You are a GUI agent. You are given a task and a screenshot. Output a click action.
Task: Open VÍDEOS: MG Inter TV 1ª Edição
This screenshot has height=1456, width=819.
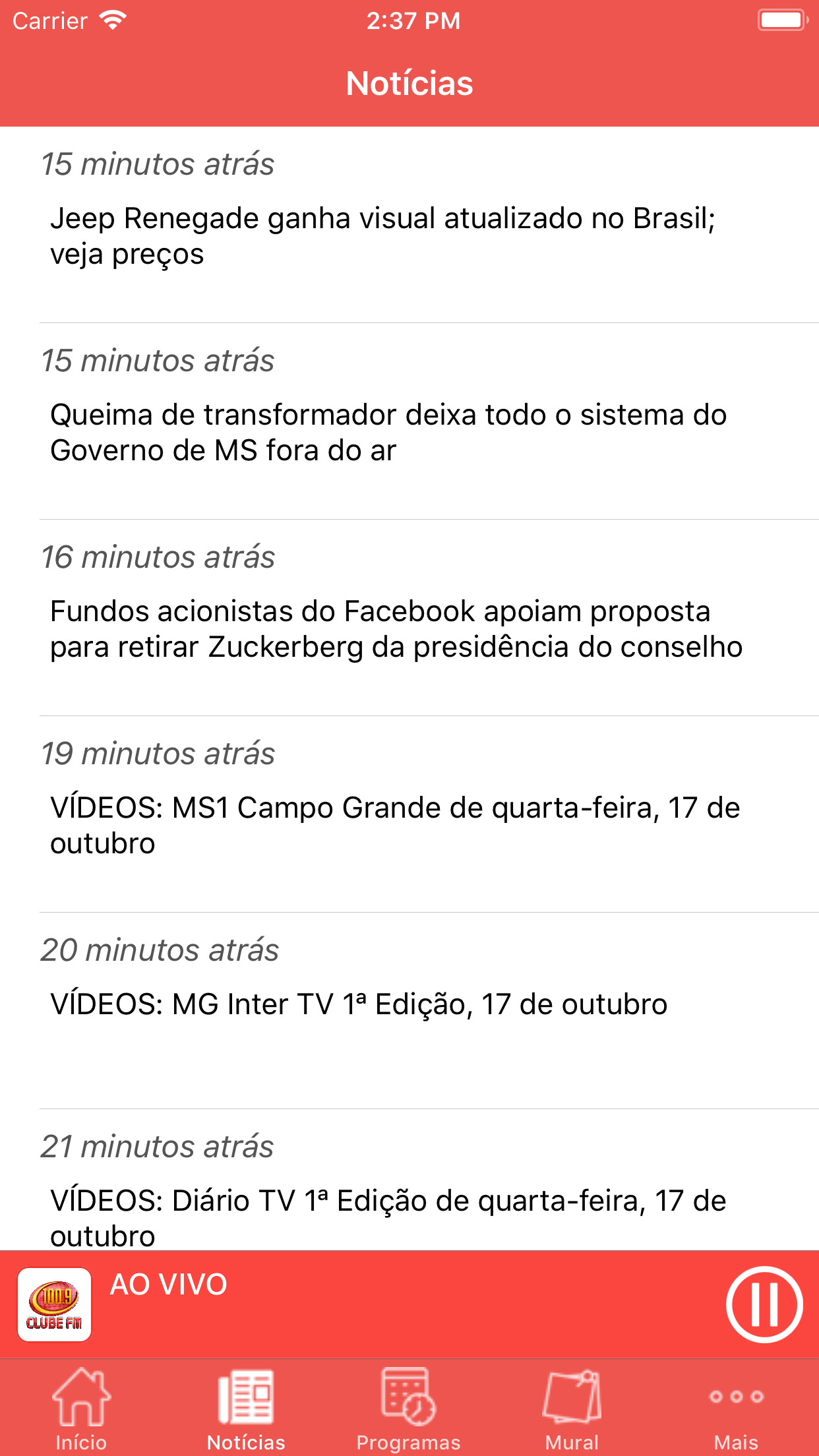[x=409, y=1011]
